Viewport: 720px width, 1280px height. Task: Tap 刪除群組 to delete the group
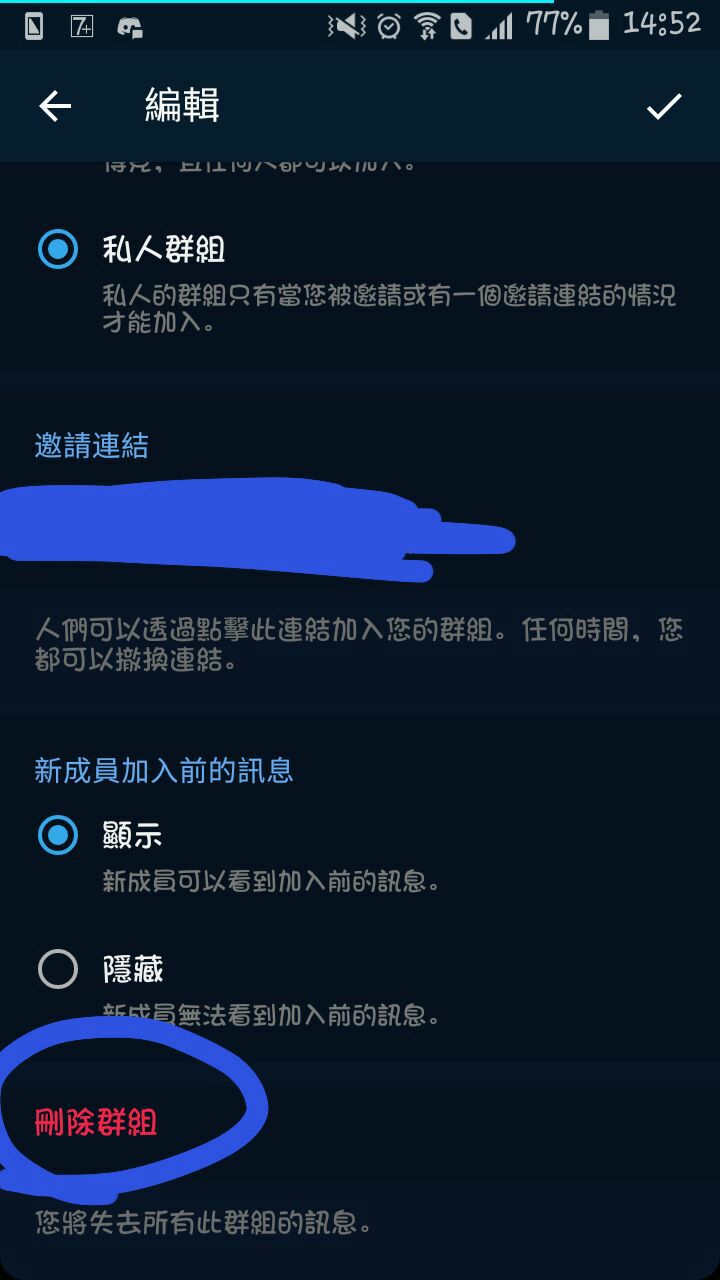pyautogui.click(x=97, y=1123)
